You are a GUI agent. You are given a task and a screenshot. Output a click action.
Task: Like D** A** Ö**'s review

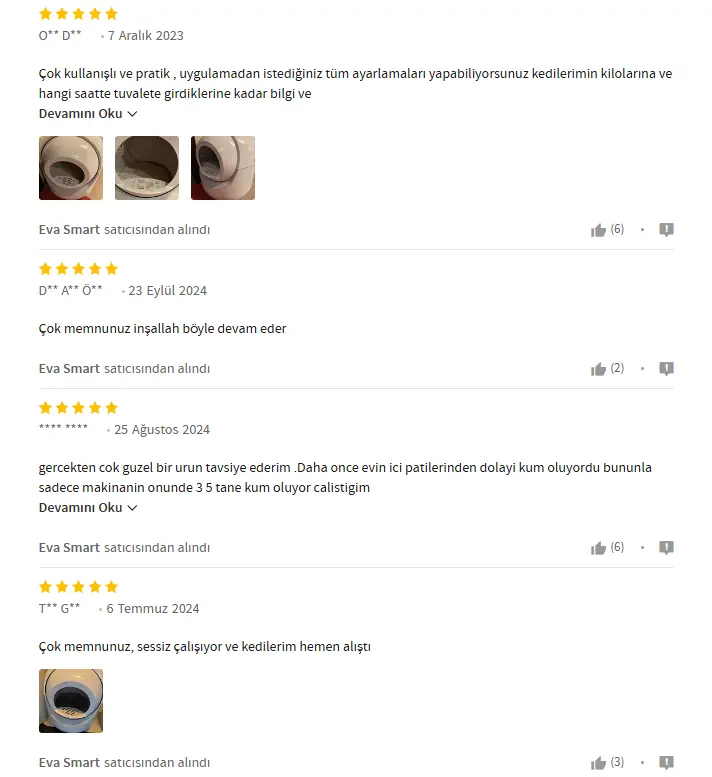pos(599,369)
